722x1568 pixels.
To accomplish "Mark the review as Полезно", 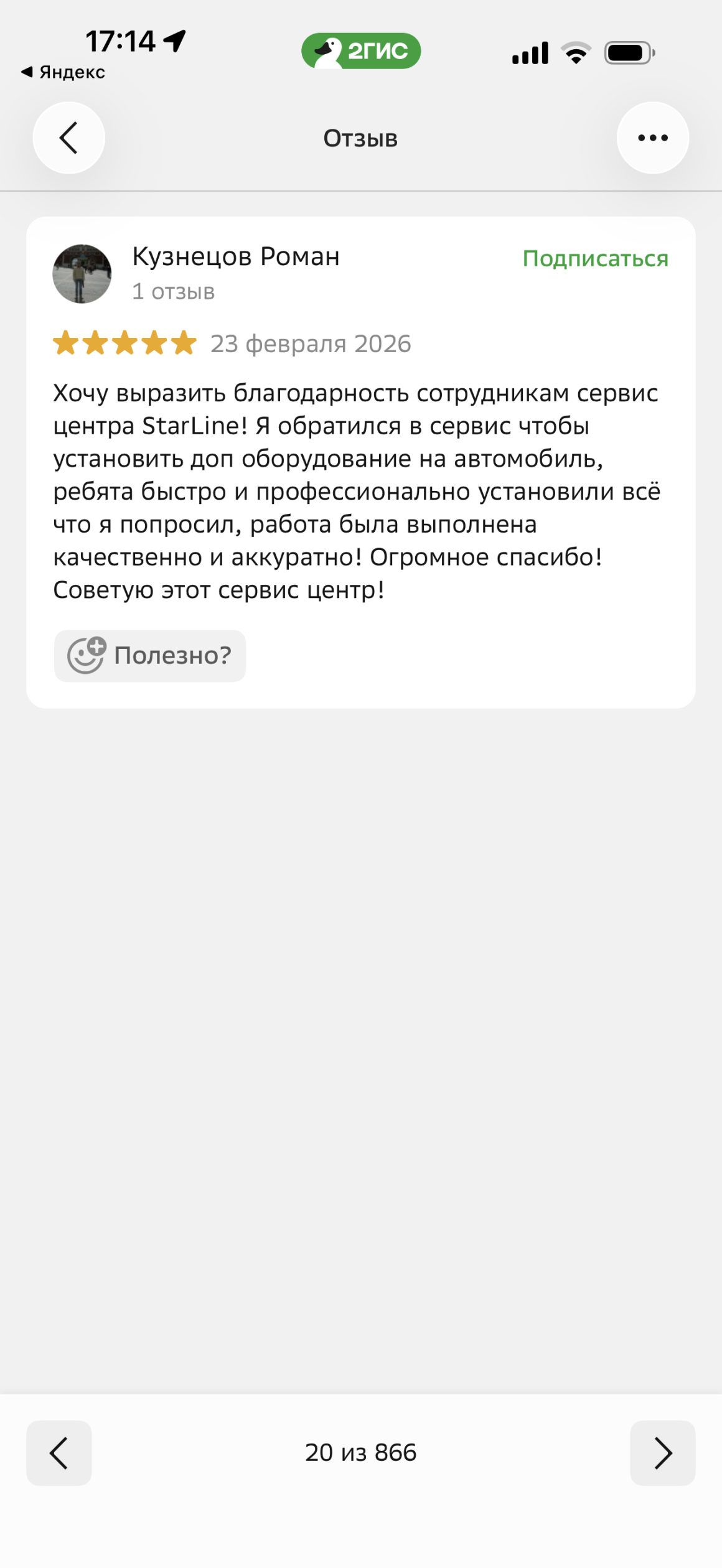I will (x=150, y=655).
